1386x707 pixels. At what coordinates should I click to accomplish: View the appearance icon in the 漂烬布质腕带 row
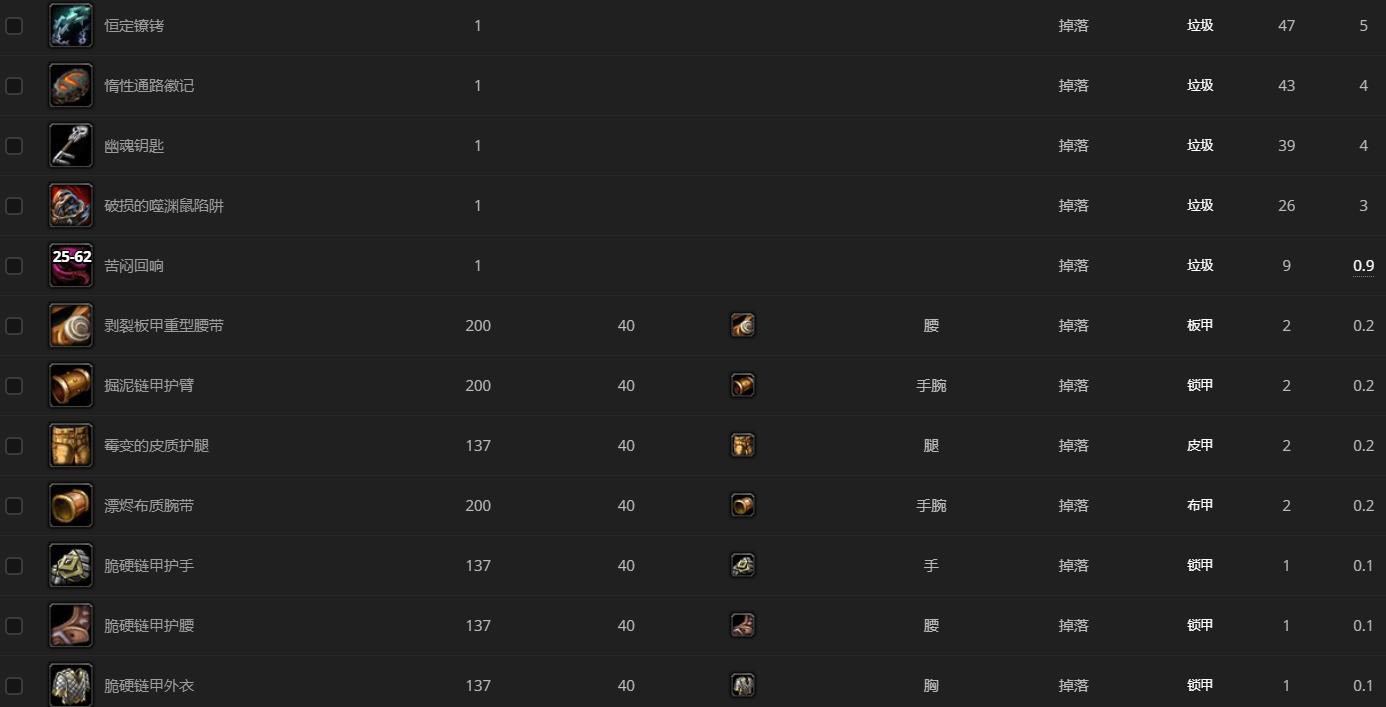742,506
